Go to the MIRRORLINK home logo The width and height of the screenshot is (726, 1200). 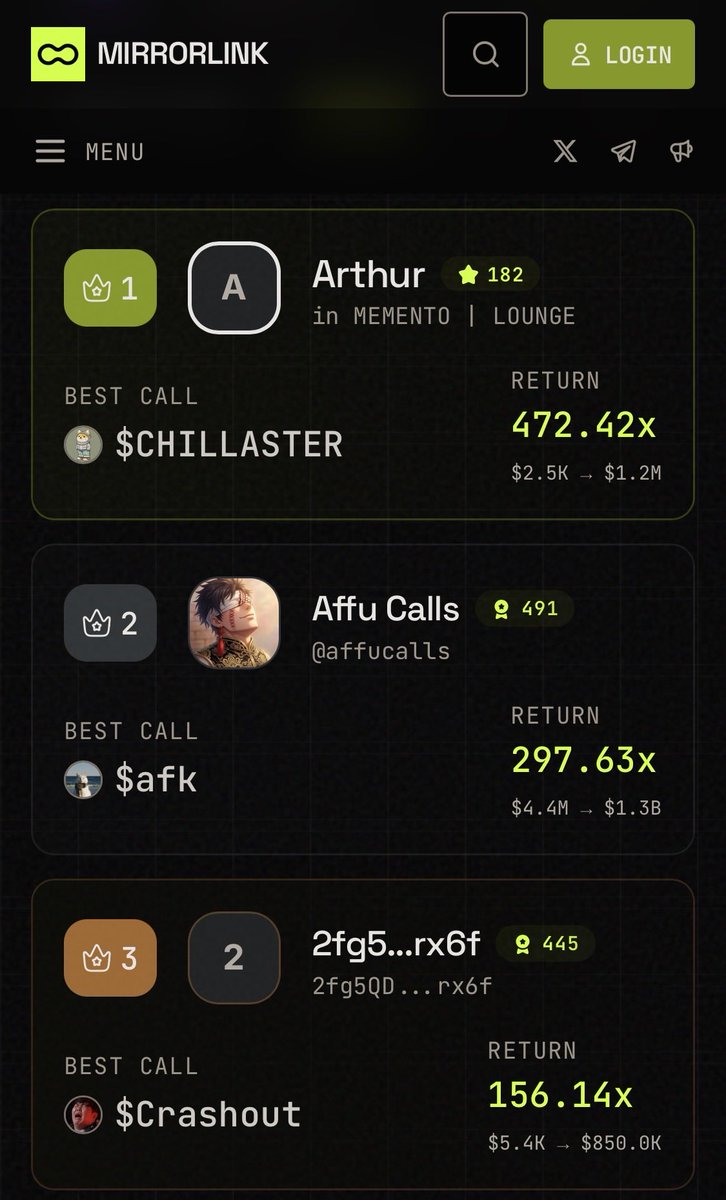pyautogui.click(x=150, y=53)
